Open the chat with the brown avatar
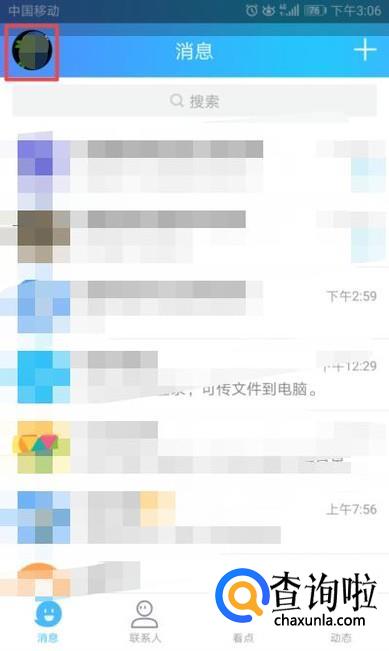This screenshot has height=651, width=389. click(x=194, y=237)
